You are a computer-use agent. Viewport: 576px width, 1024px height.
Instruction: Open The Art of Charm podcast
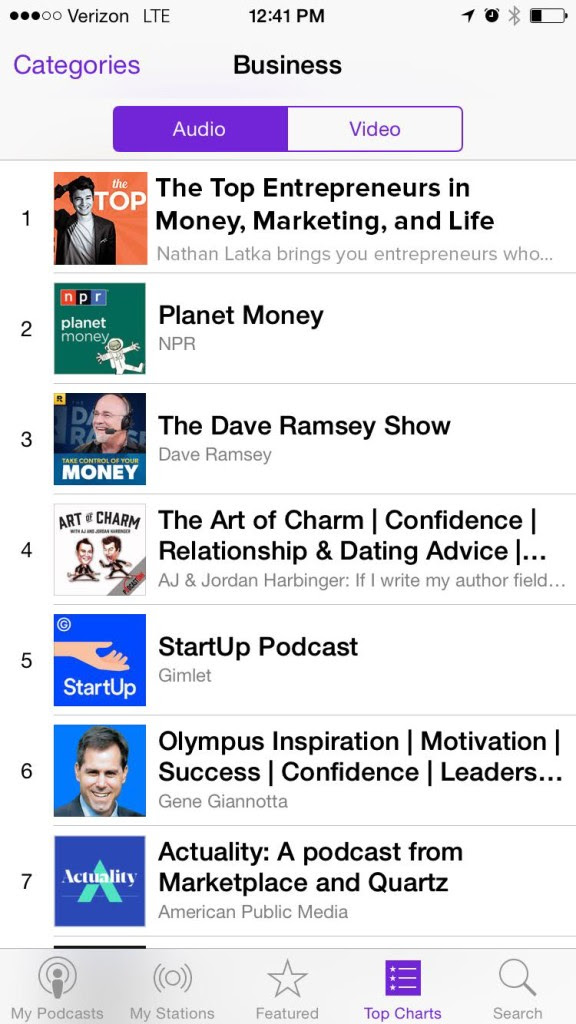[288, 549]
